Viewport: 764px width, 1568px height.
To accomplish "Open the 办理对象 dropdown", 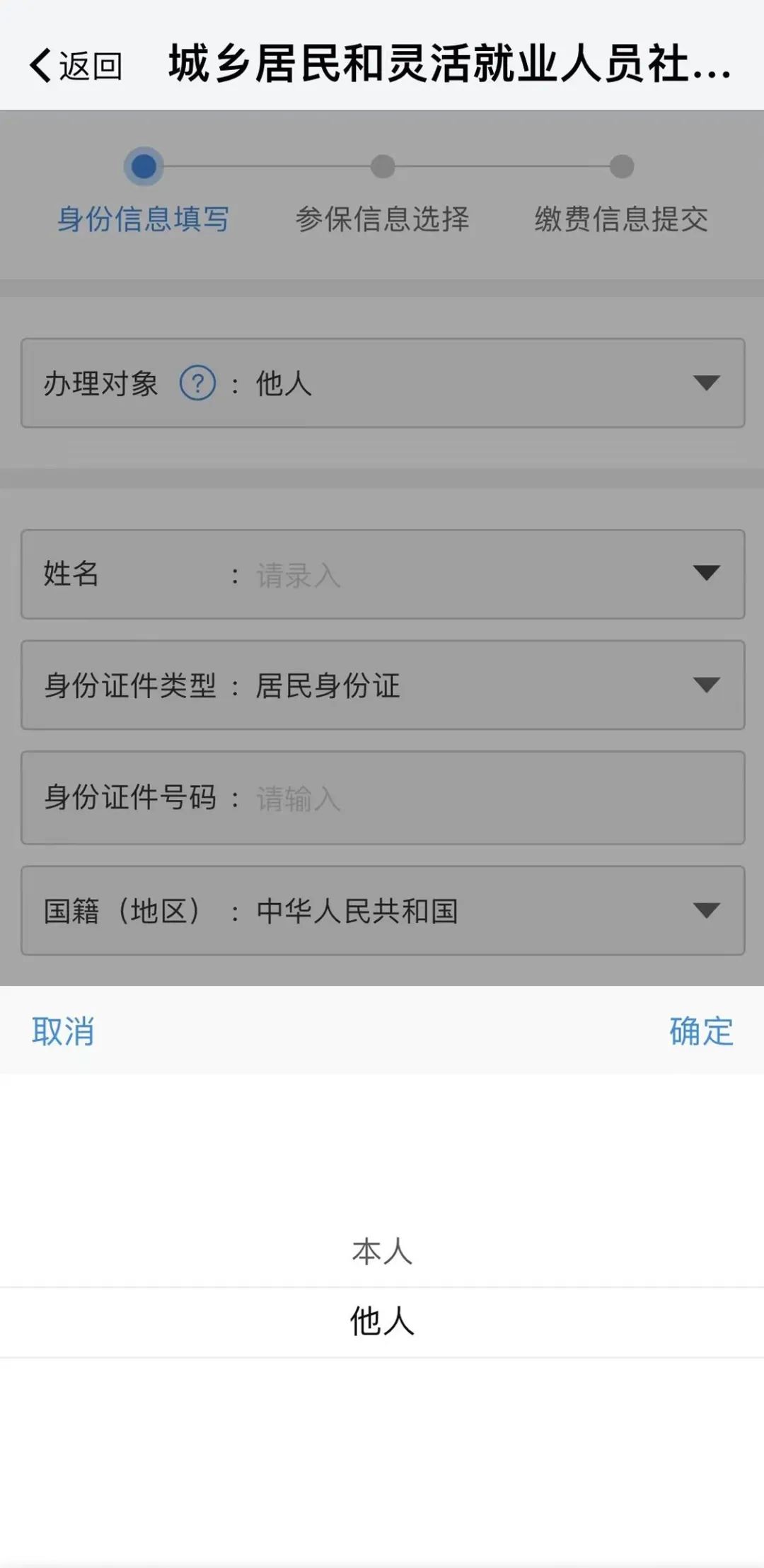I will coord(383,383).
